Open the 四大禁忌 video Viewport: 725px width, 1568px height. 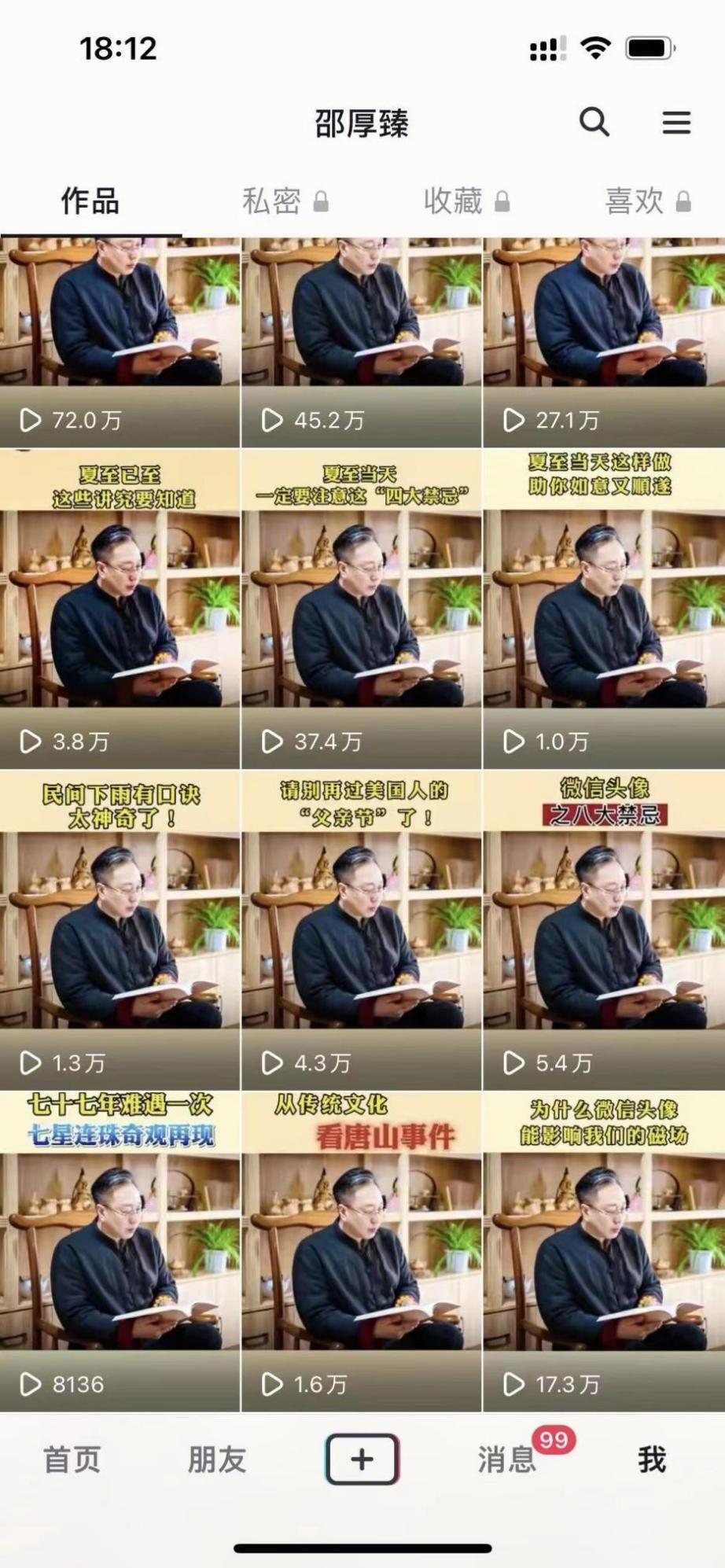[362, 609]
